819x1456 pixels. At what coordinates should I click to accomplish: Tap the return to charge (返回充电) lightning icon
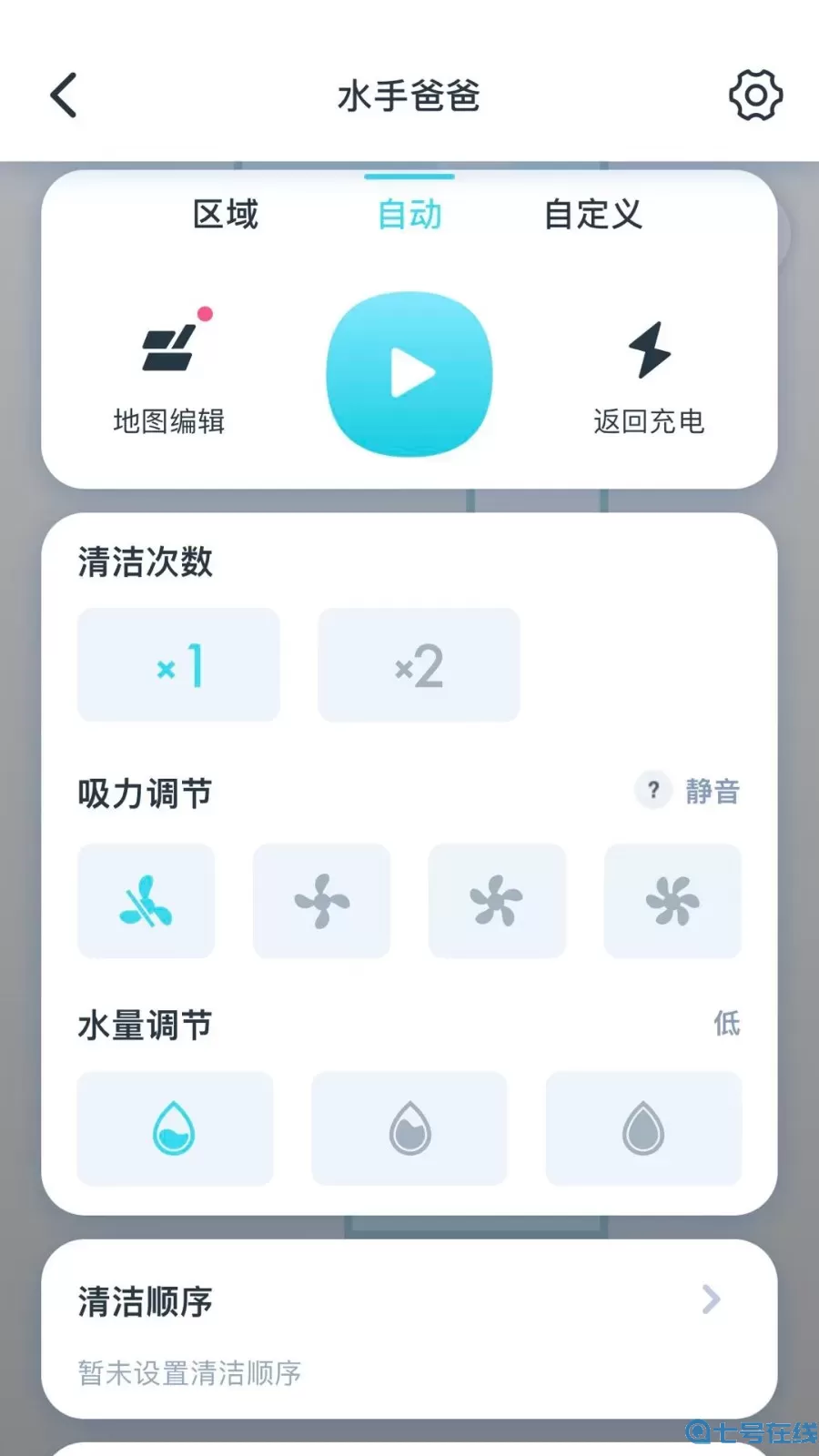[648, 349]
